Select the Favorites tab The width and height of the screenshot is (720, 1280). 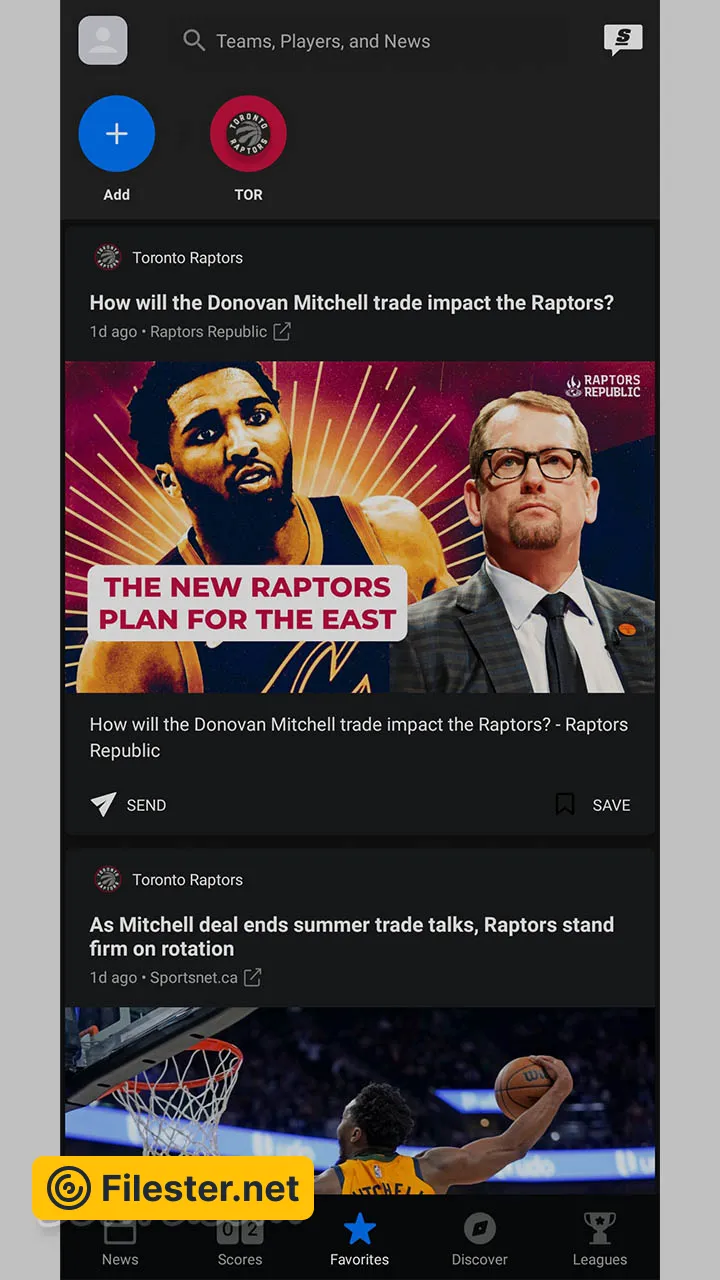point(360,1240)
